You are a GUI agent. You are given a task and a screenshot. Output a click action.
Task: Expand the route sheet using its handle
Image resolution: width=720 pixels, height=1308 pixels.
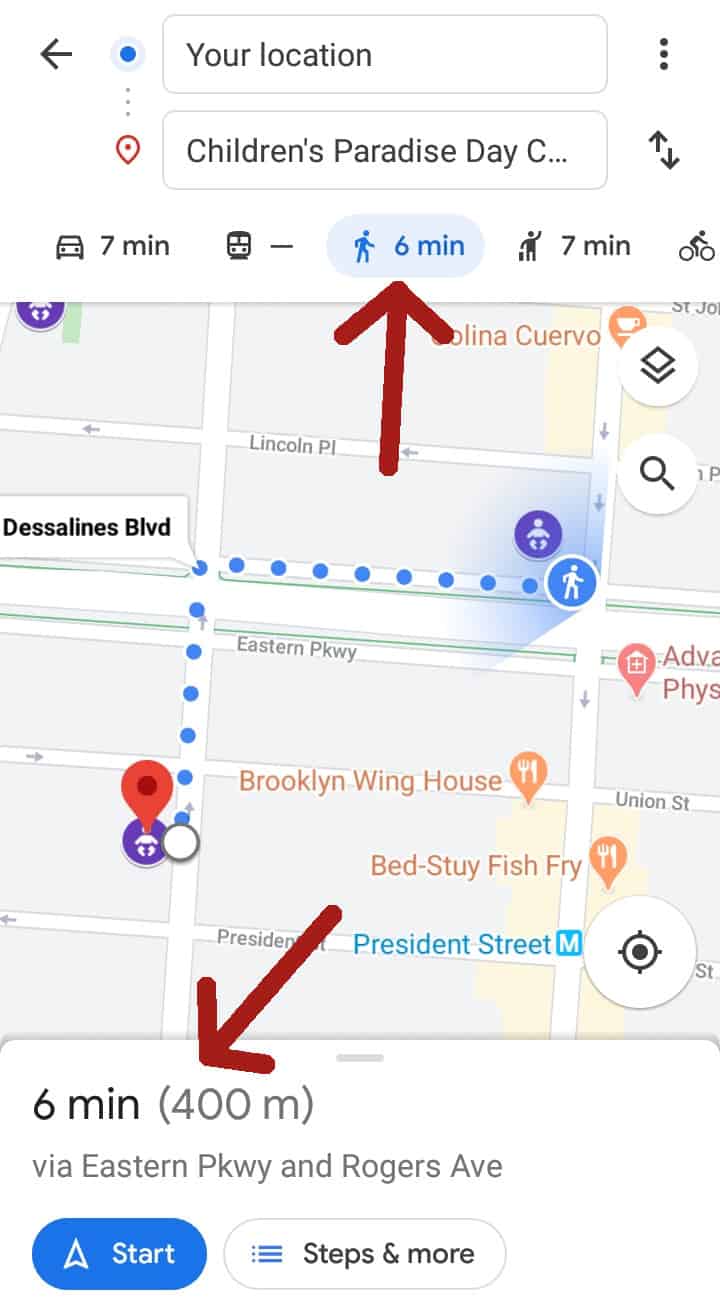(x=360, y=1057)
